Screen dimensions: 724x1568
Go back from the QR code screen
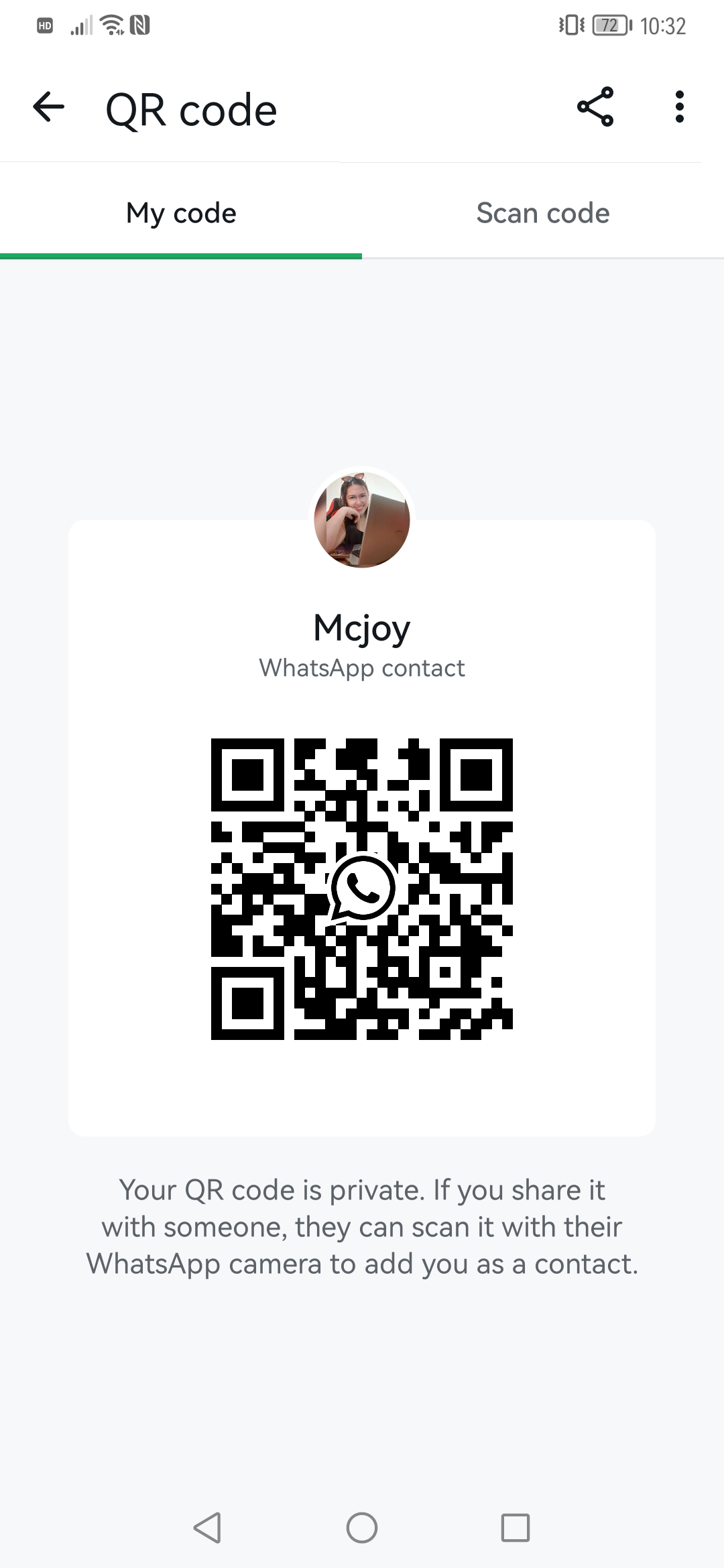click(x=48, y=107)
